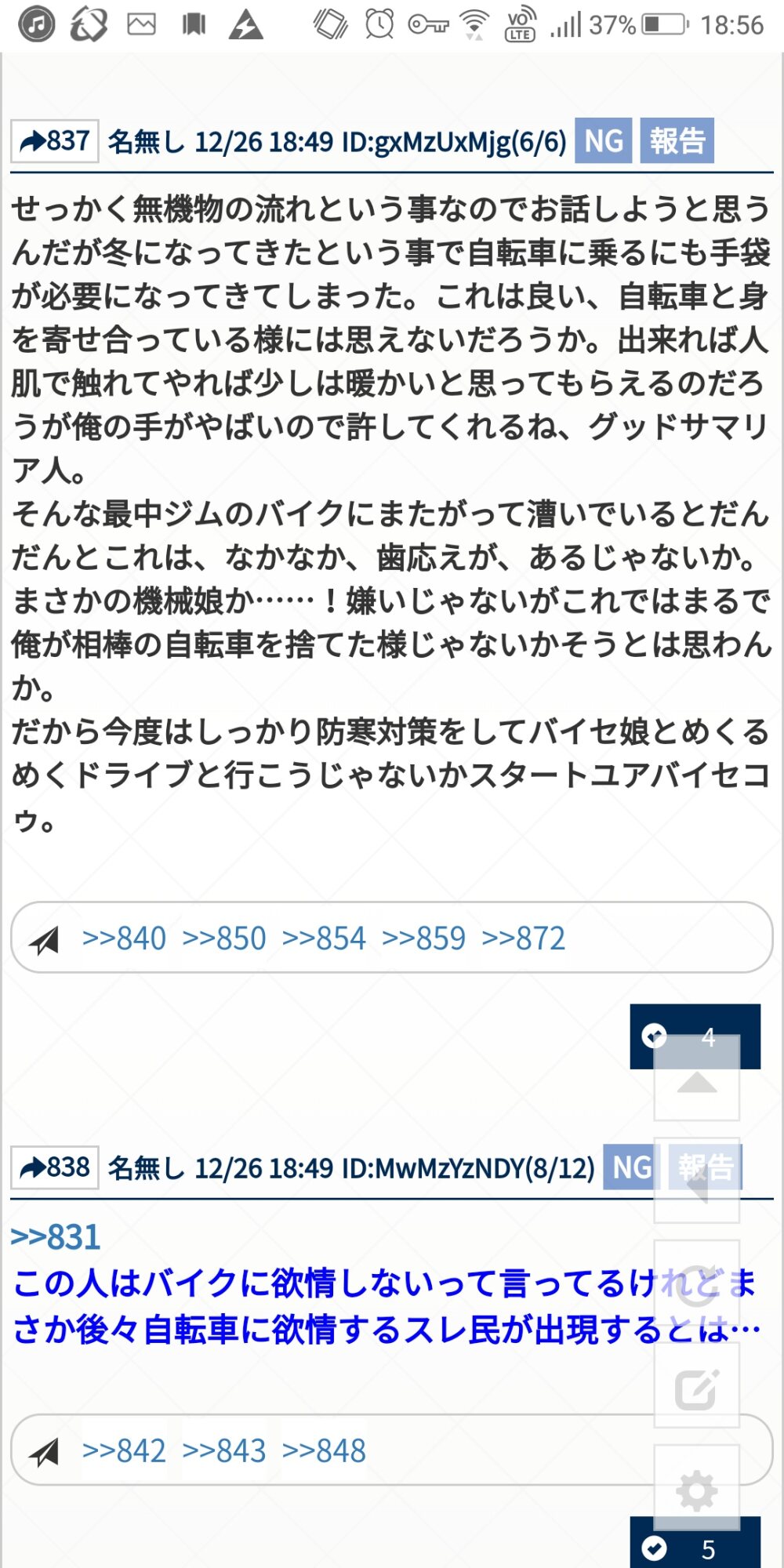Jump to top with up arrow
Image resolution: width=784 pixels, height=1568 pixels.
[x=697, y=1083]
